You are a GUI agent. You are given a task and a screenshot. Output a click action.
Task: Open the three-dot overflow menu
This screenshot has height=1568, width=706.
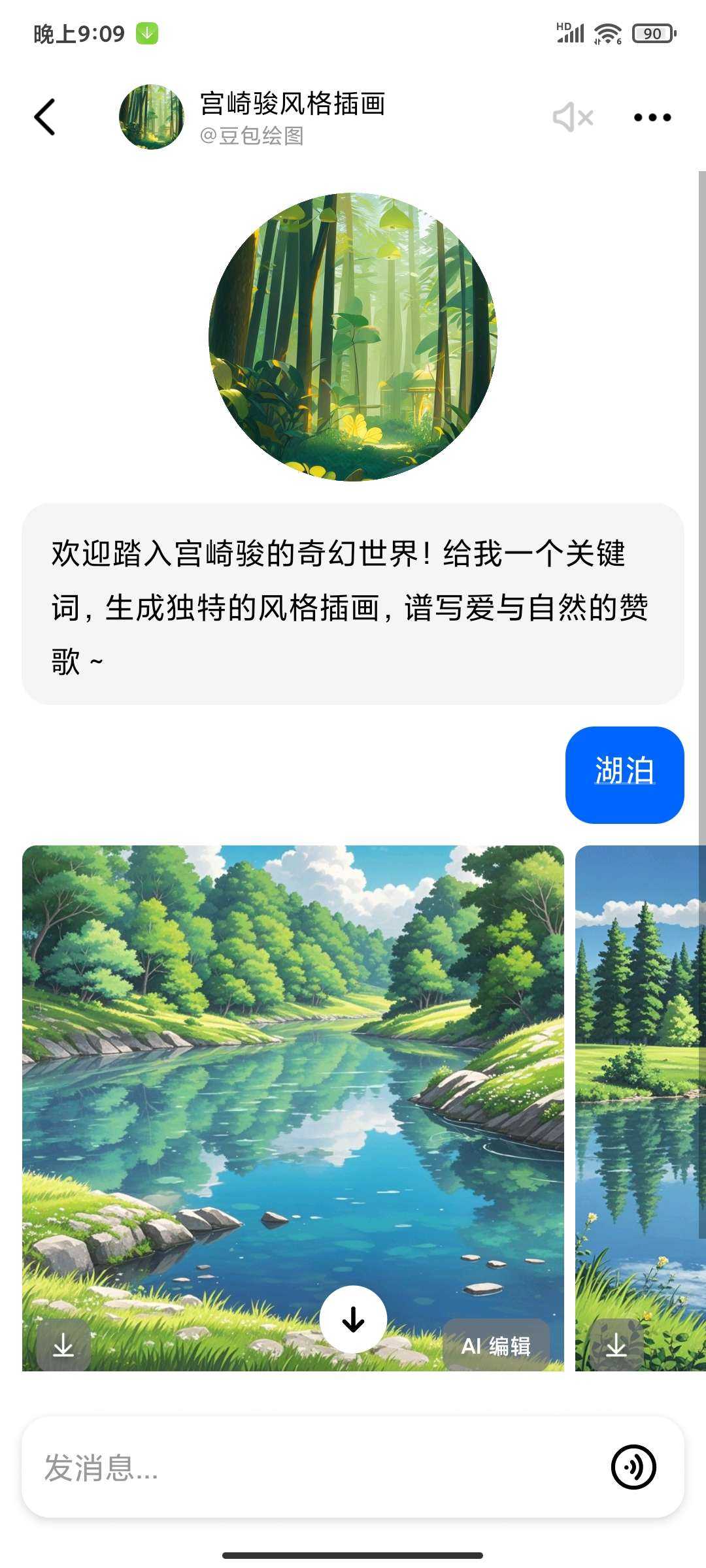(652, 118)
